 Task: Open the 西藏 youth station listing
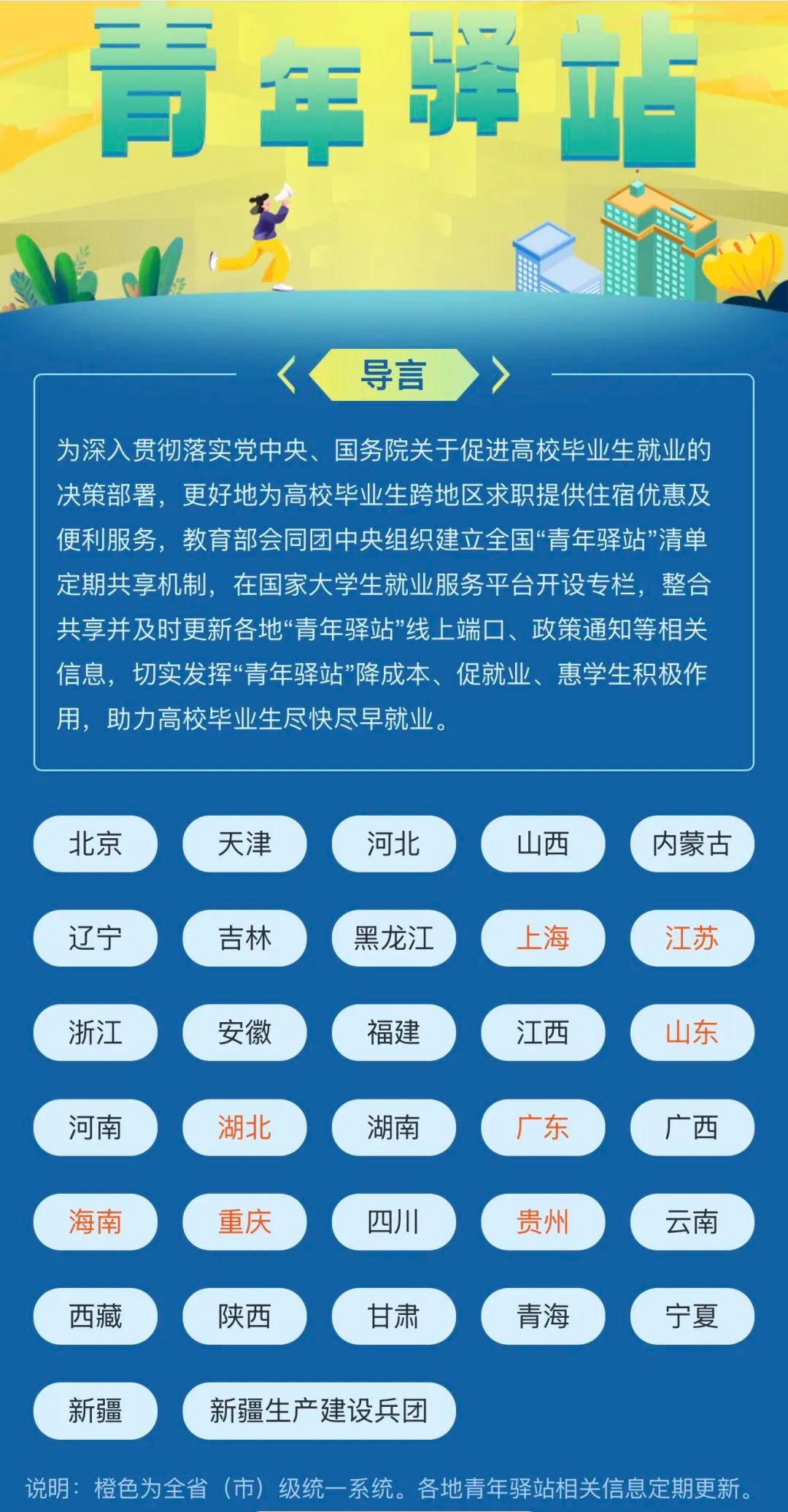[95, 1316]
